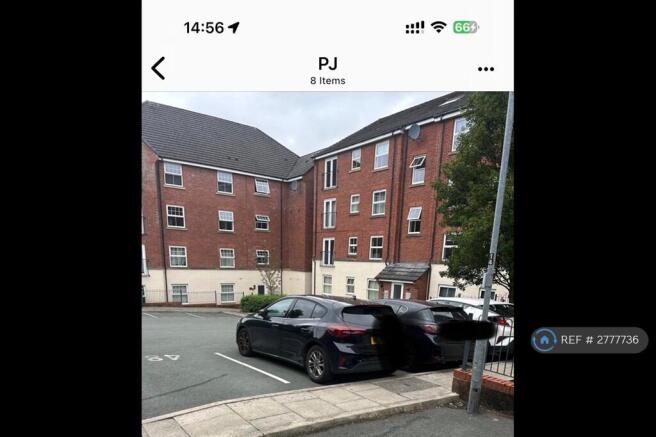The height and width of the screenshot is (437, 656).
Task: Open the three-dot more options menu
Action: coord(486,69)
